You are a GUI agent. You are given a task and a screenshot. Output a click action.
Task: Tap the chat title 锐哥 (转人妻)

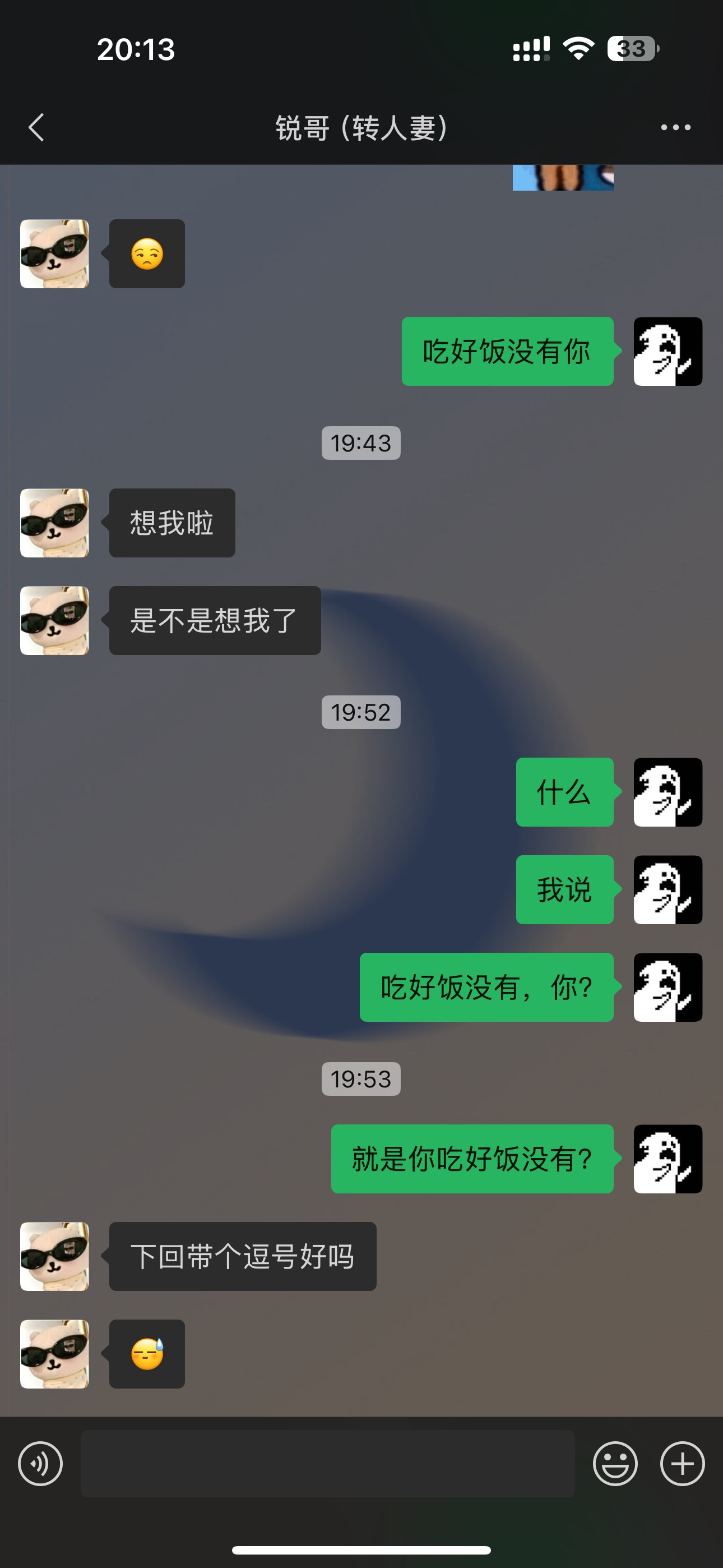tap(361, 128)
